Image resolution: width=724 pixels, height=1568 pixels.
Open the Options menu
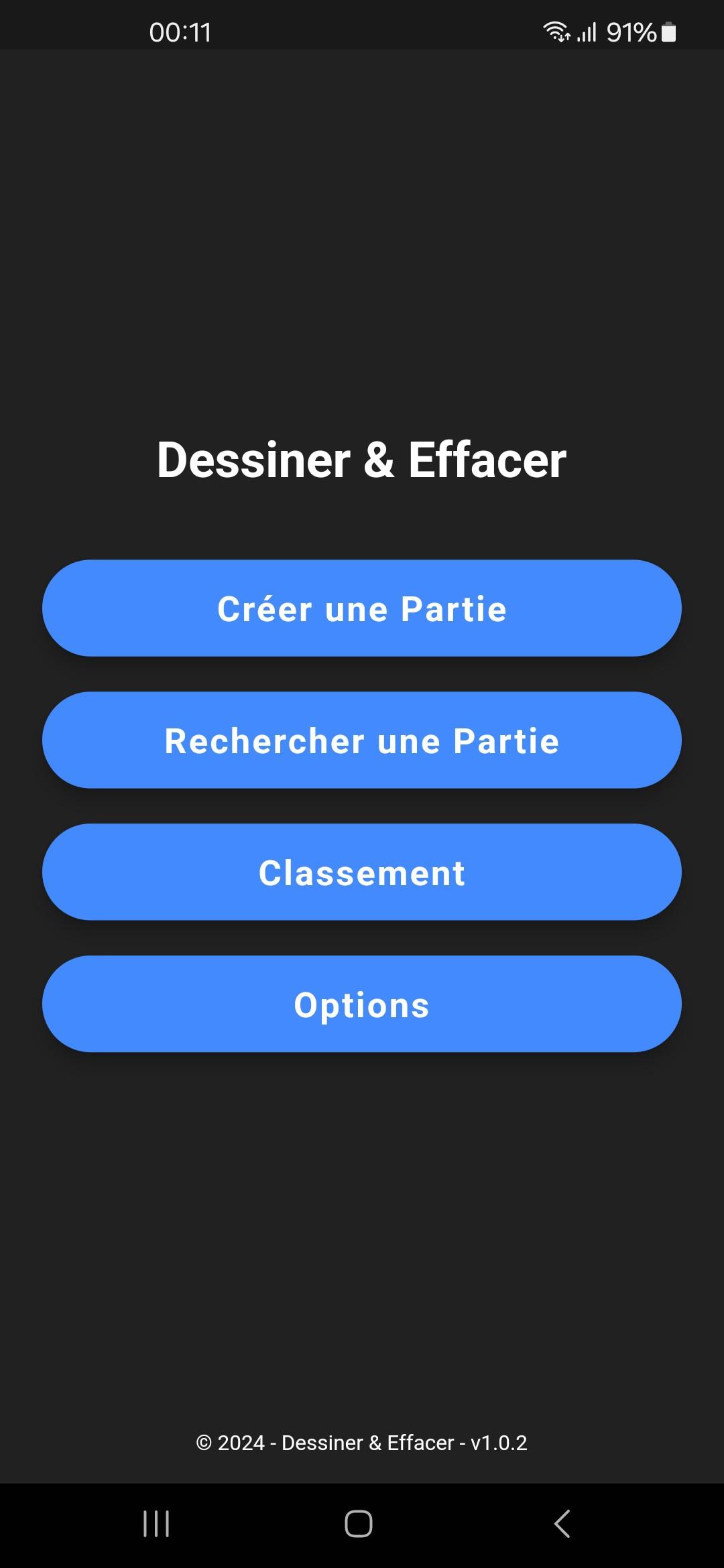(x=362, y=1004)
